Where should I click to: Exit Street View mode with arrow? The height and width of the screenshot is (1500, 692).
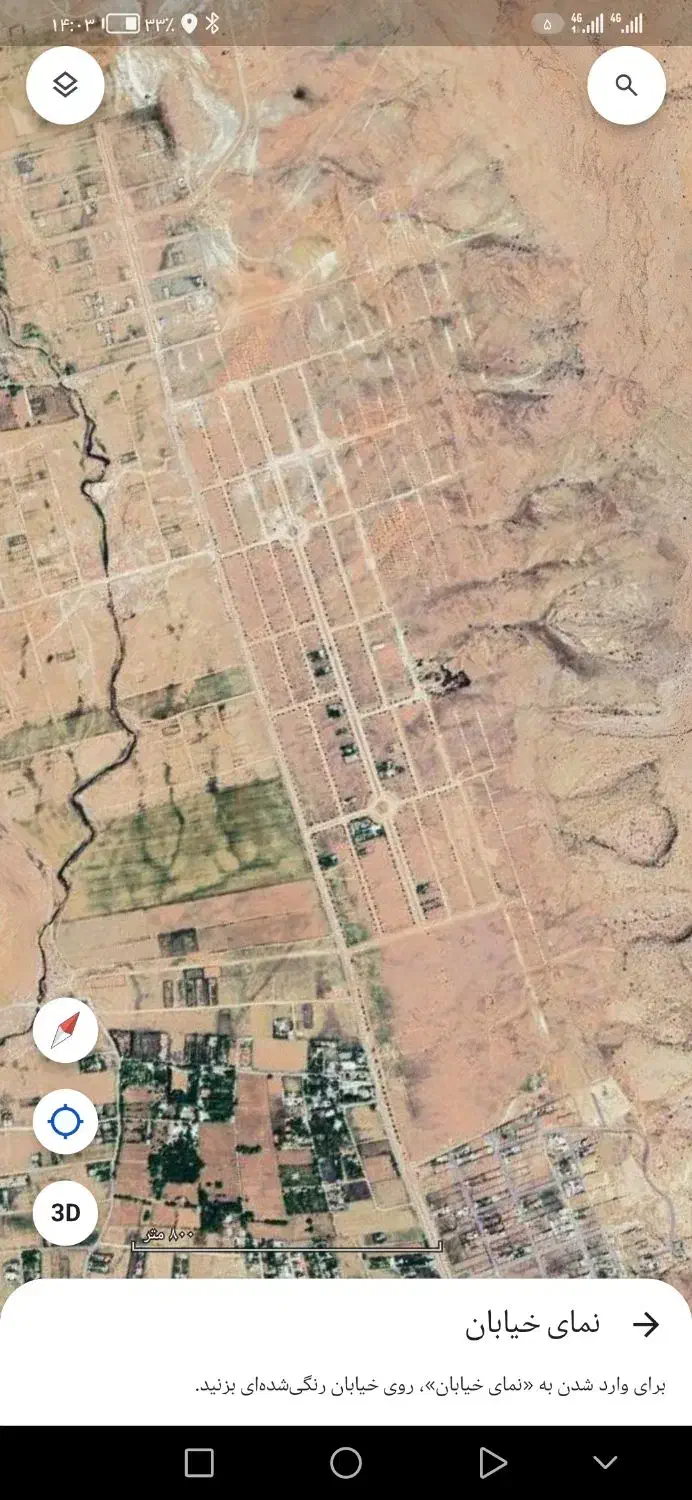646,1325
